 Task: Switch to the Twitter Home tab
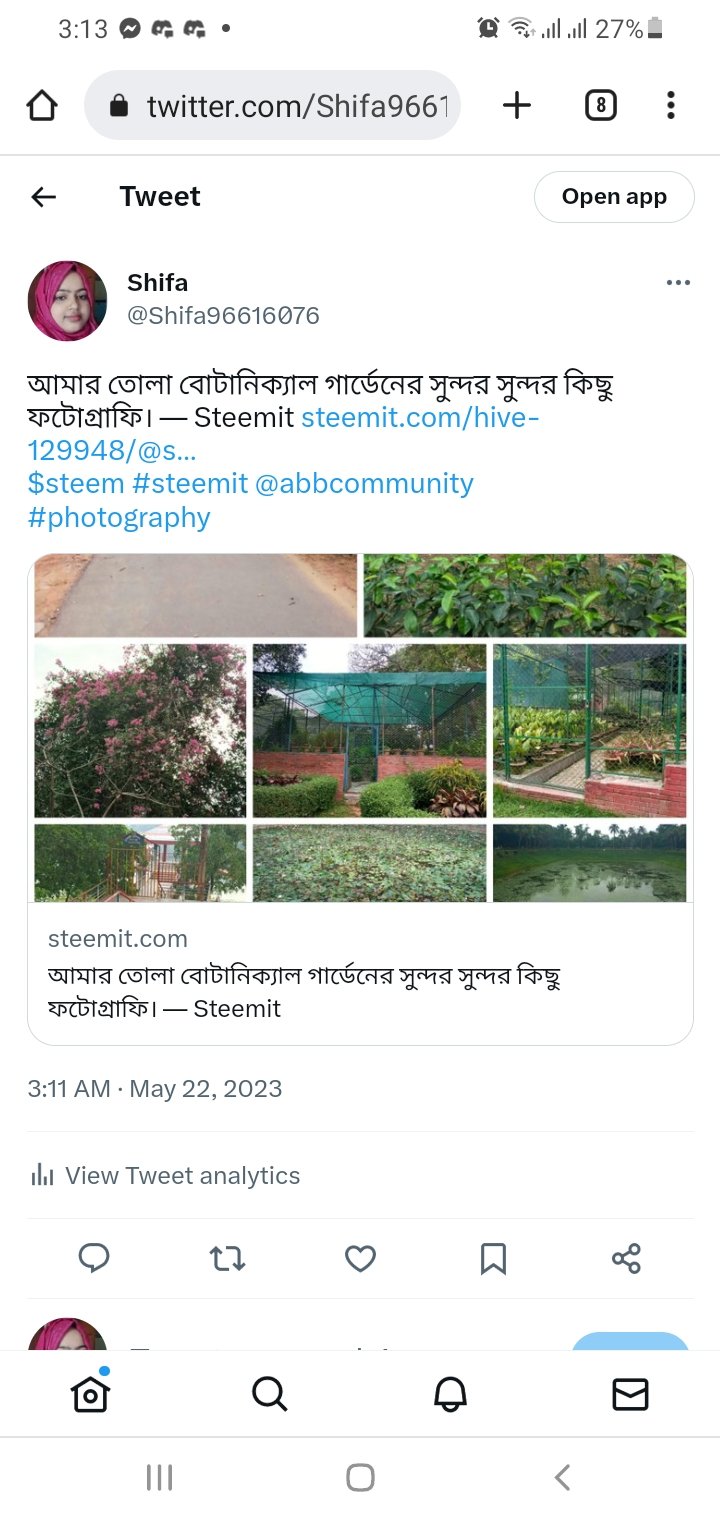click(90, 1393)
